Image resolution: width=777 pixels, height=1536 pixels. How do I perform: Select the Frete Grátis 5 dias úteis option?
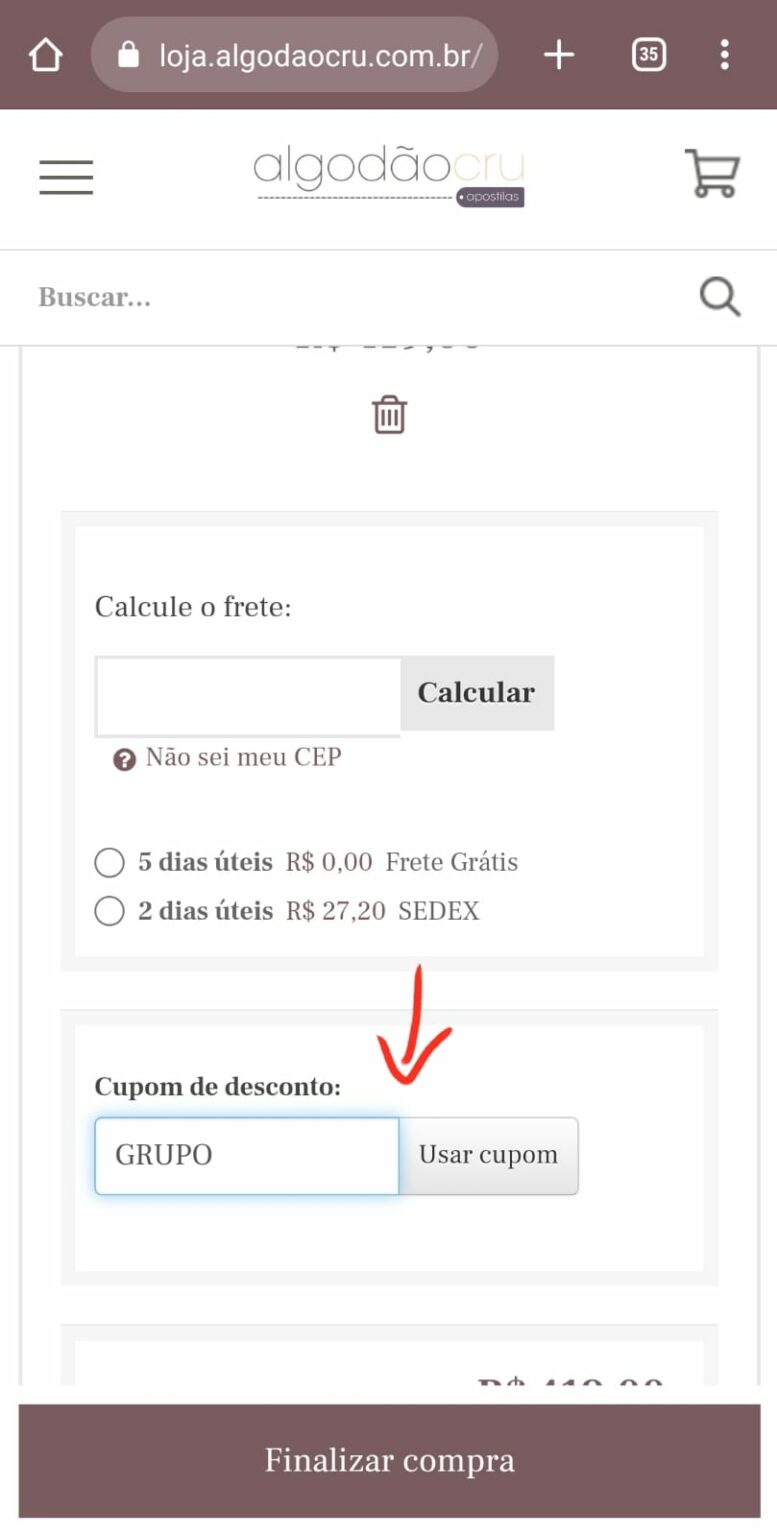tap(109, 862)
